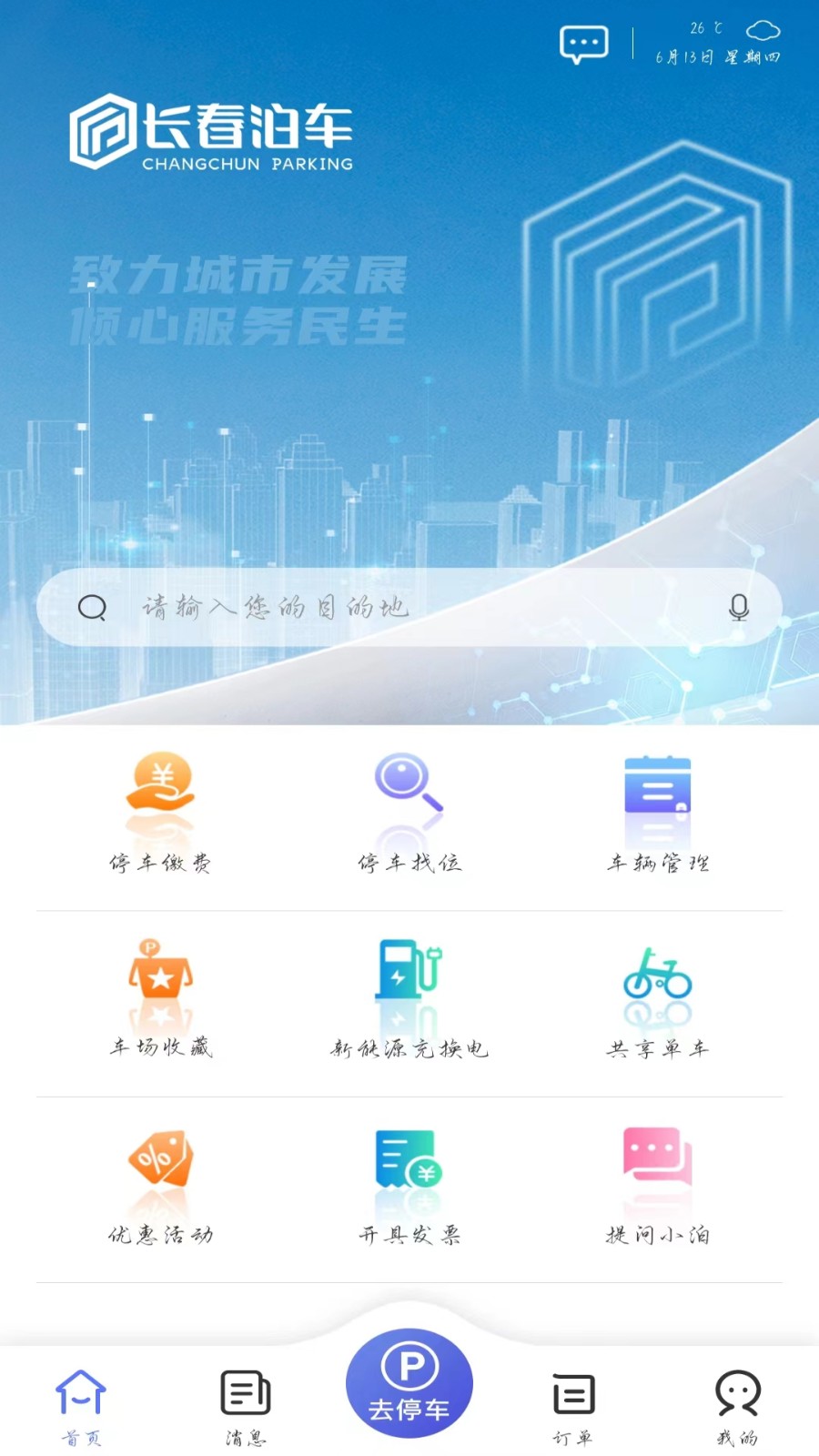Open the 订单 orders tab

573,1401
